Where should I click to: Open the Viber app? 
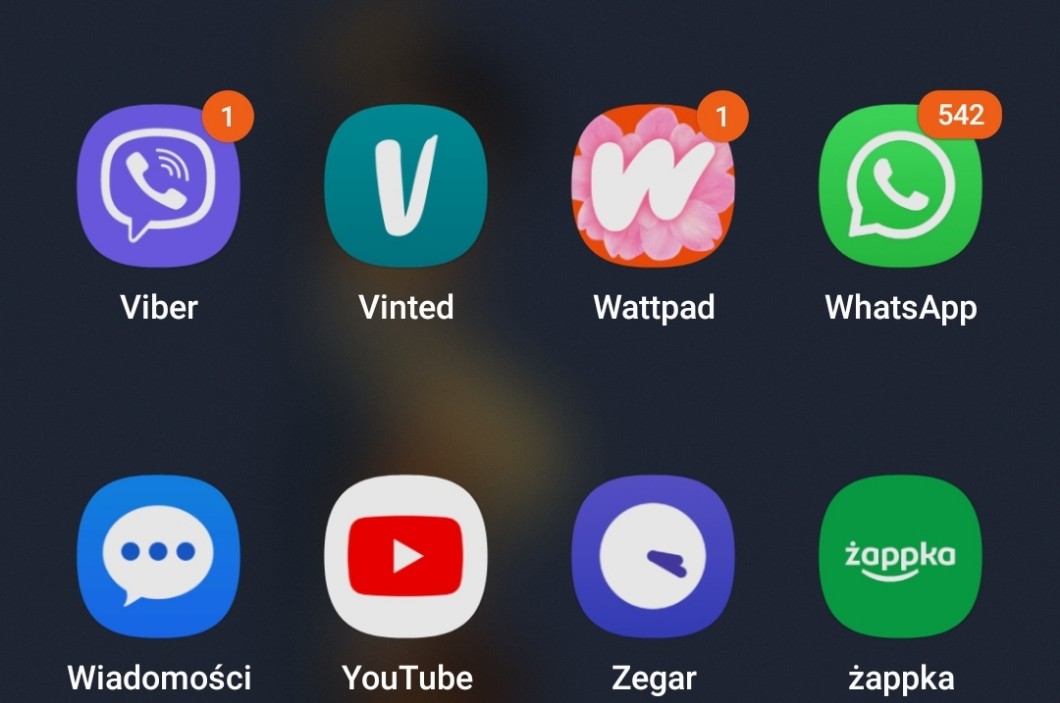tap(159, 185)
